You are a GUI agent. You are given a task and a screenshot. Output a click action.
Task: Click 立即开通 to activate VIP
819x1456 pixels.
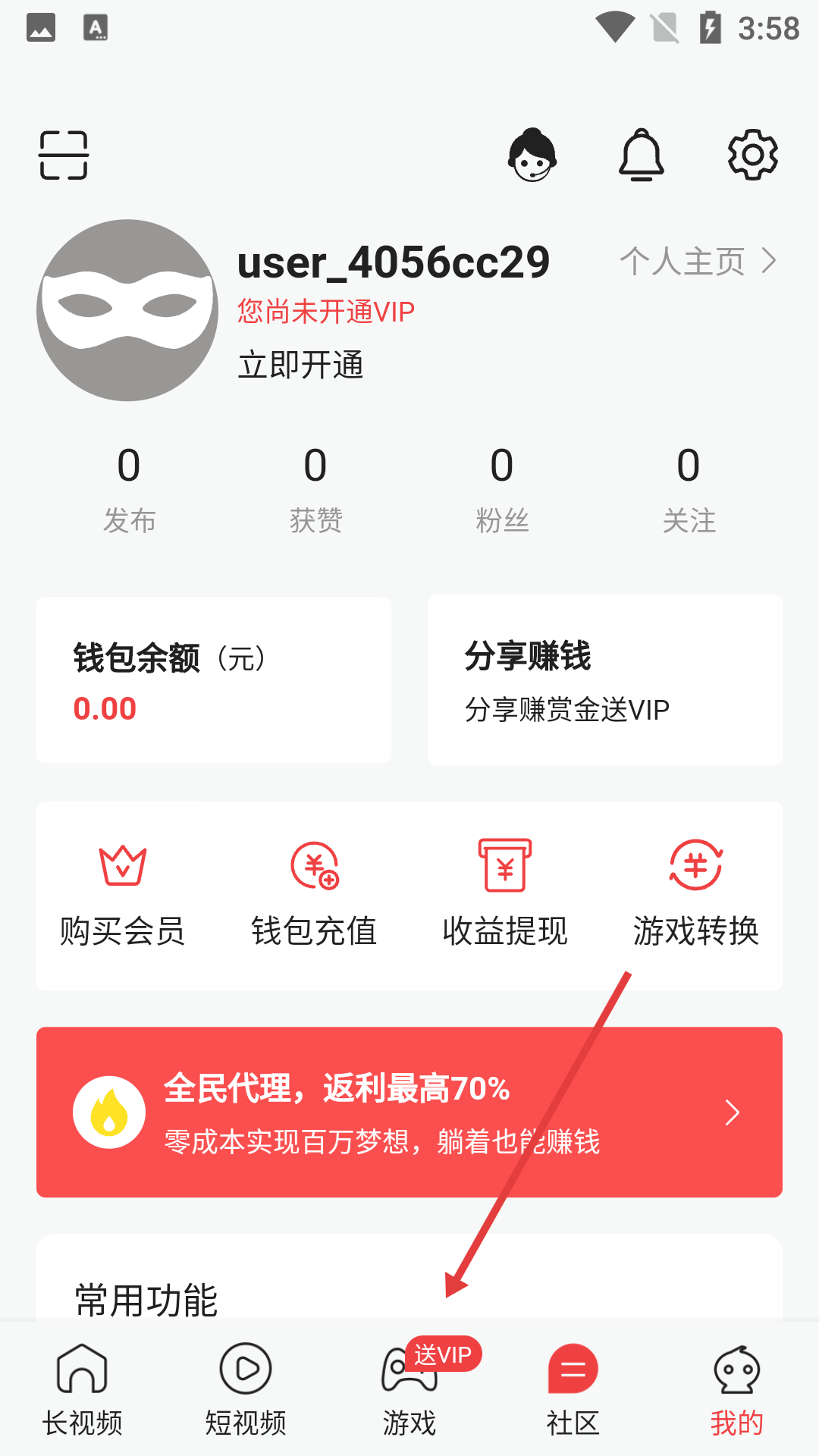tap(300, 364)
